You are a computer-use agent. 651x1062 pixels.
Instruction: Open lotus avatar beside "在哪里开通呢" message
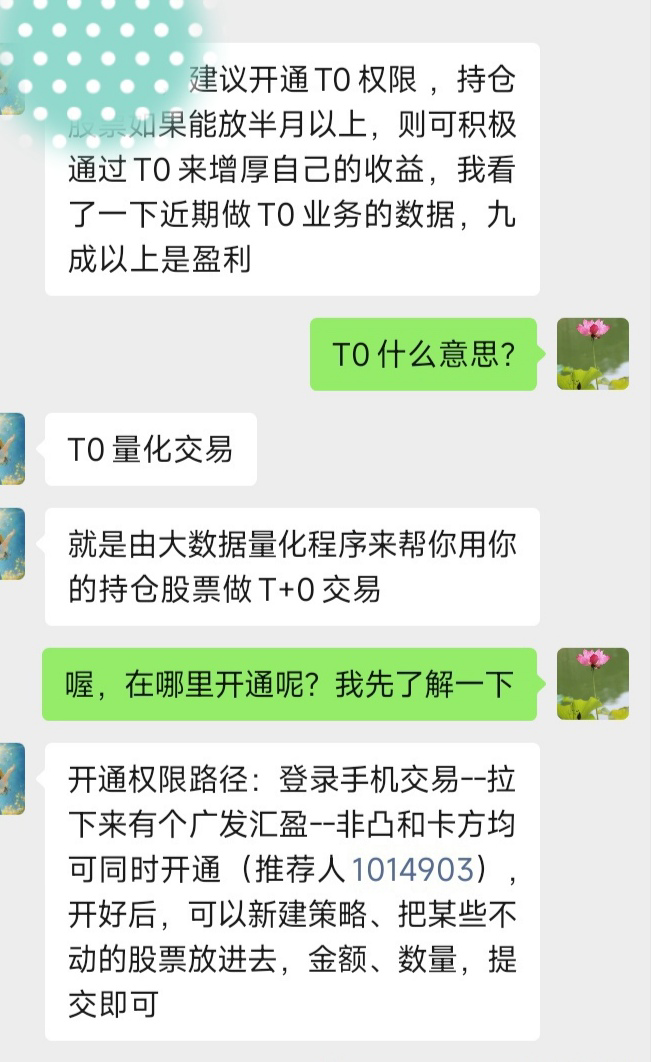click(592, 684)
